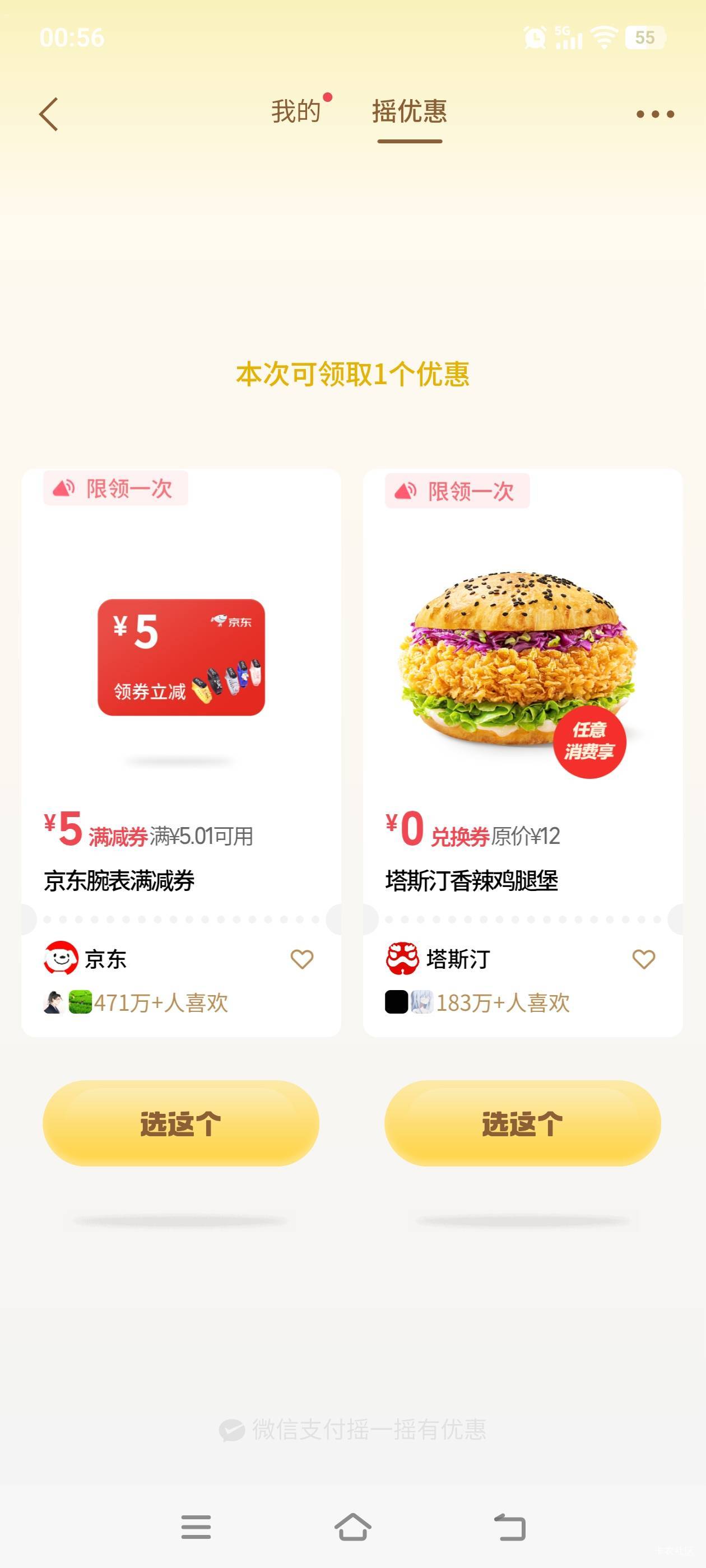Go back using the top-left arrow
Viewport: 706px width, 1568px height.
49,114
